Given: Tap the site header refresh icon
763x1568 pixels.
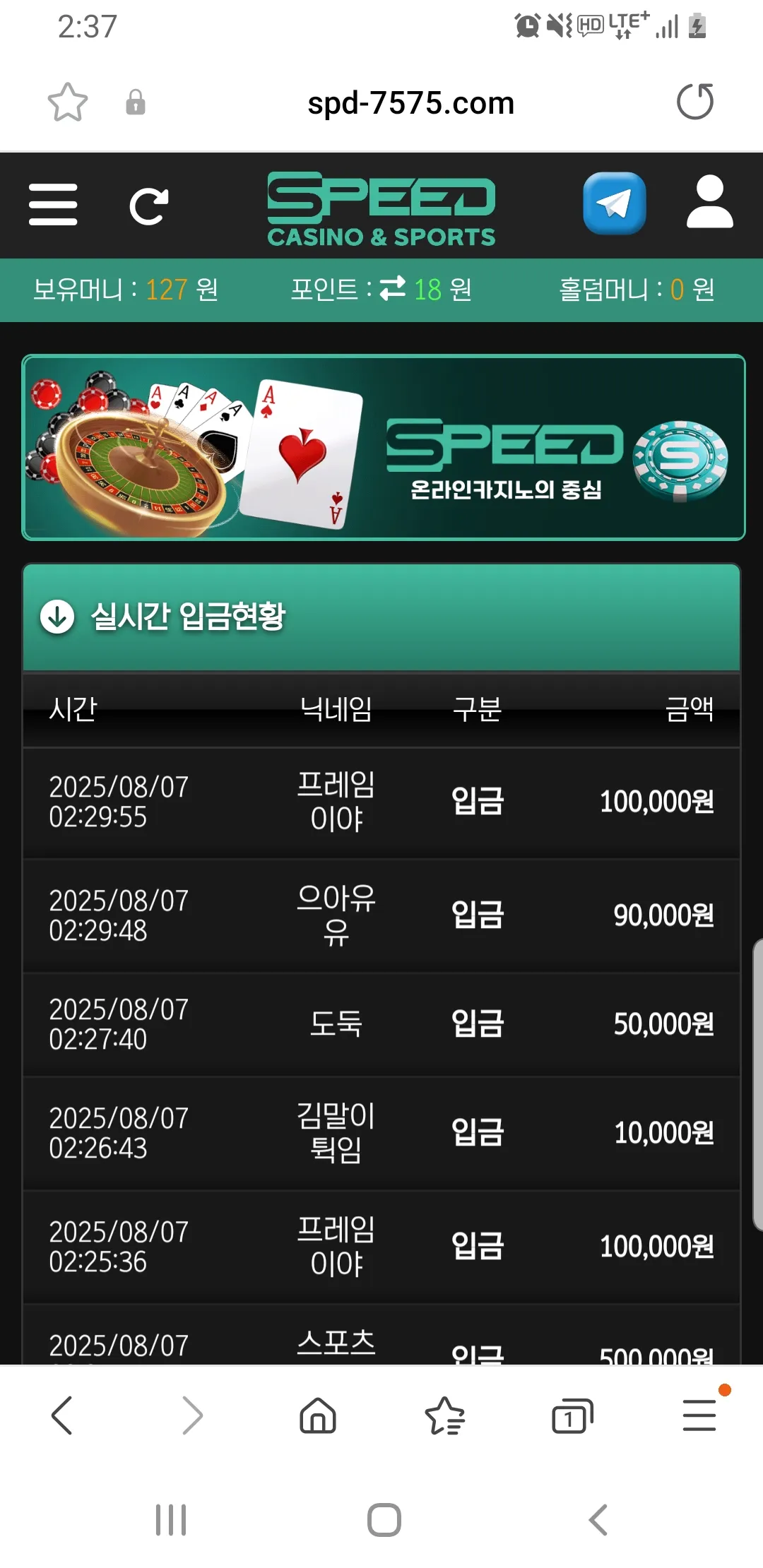Looking at the screenshot, I should [x=149, y=206].
